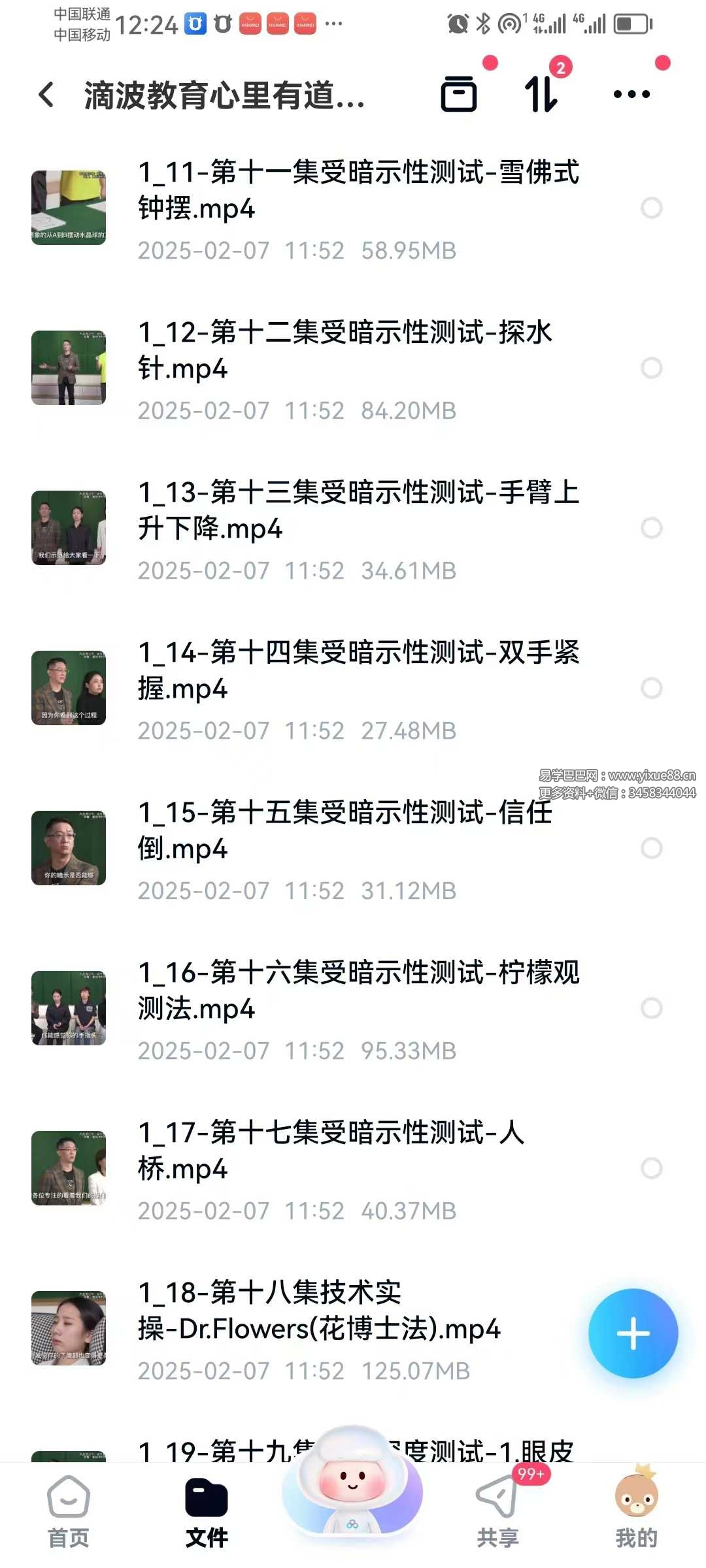The height and width of the screenshot is (1568, 706).
Task: Tap the blue plus floating button
Action: pos(633,1333)
